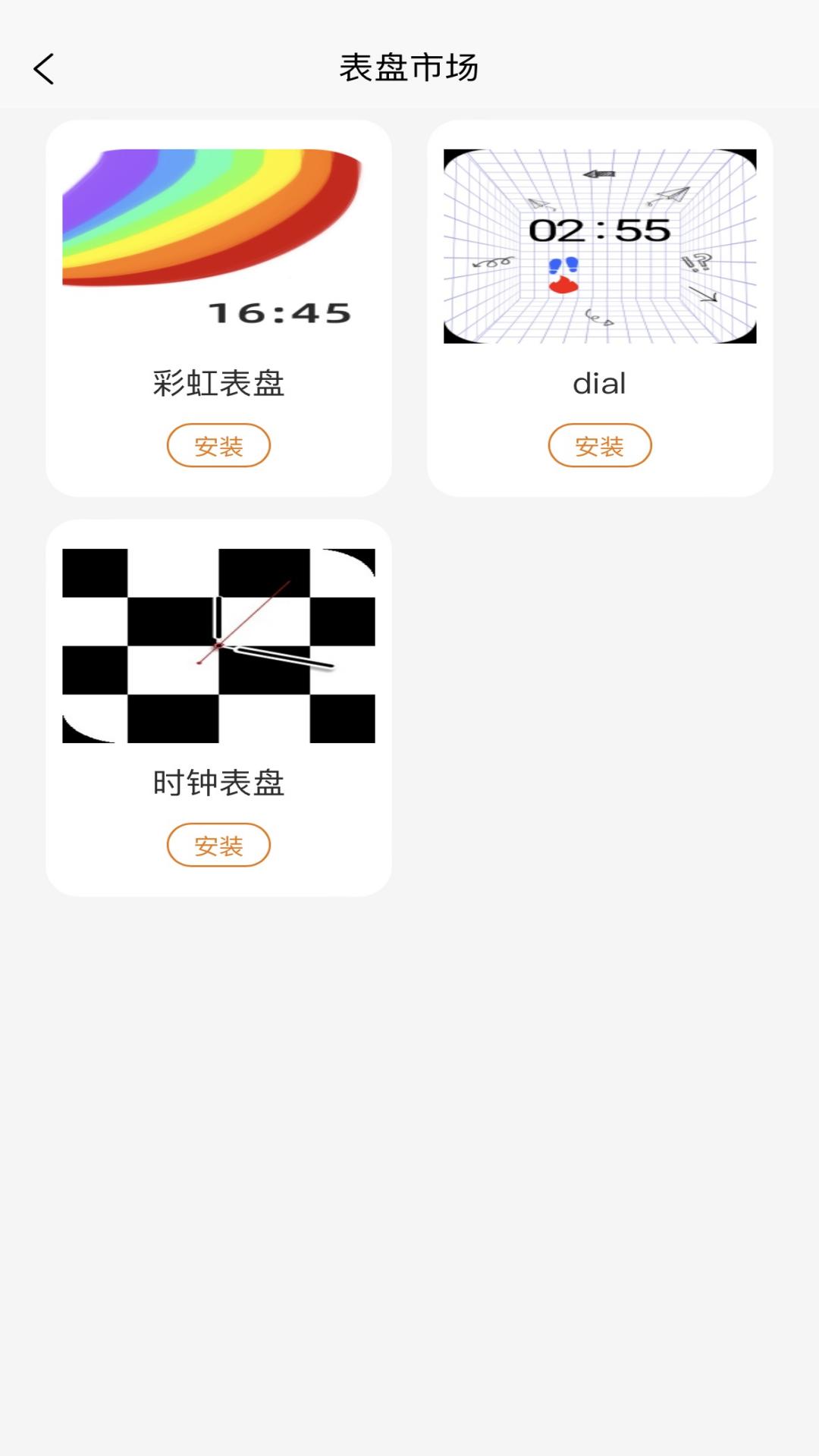Screen dimensions: 819x1456
Task: Open the dial 02:55 preview card
Action: tap(600, 246)
